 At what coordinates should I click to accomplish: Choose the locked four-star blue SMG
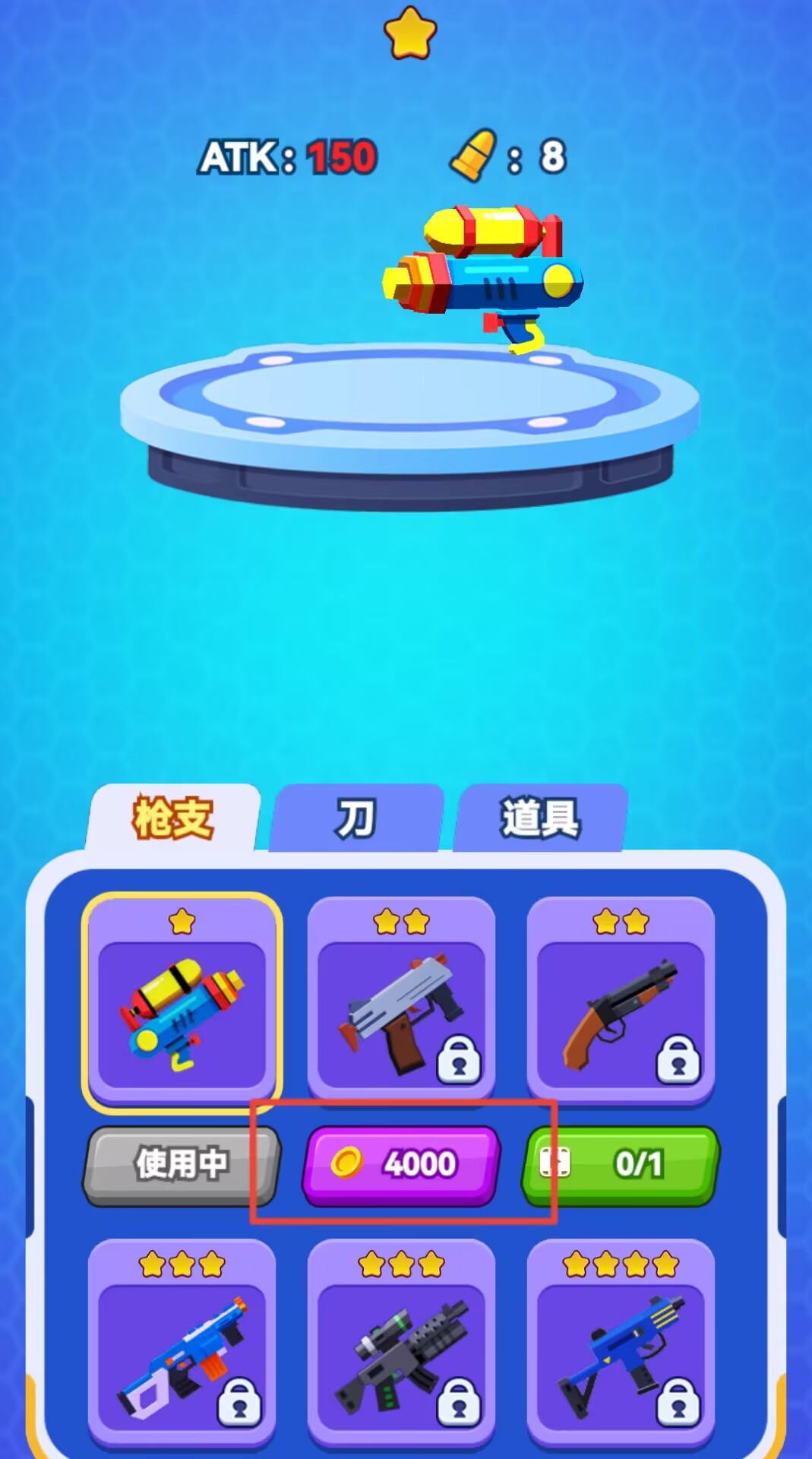pyautogui.click(x=621, y=1345)
